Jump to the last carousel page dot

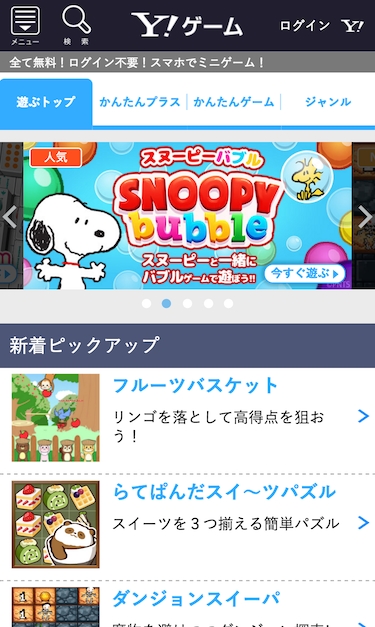point(228,304)
